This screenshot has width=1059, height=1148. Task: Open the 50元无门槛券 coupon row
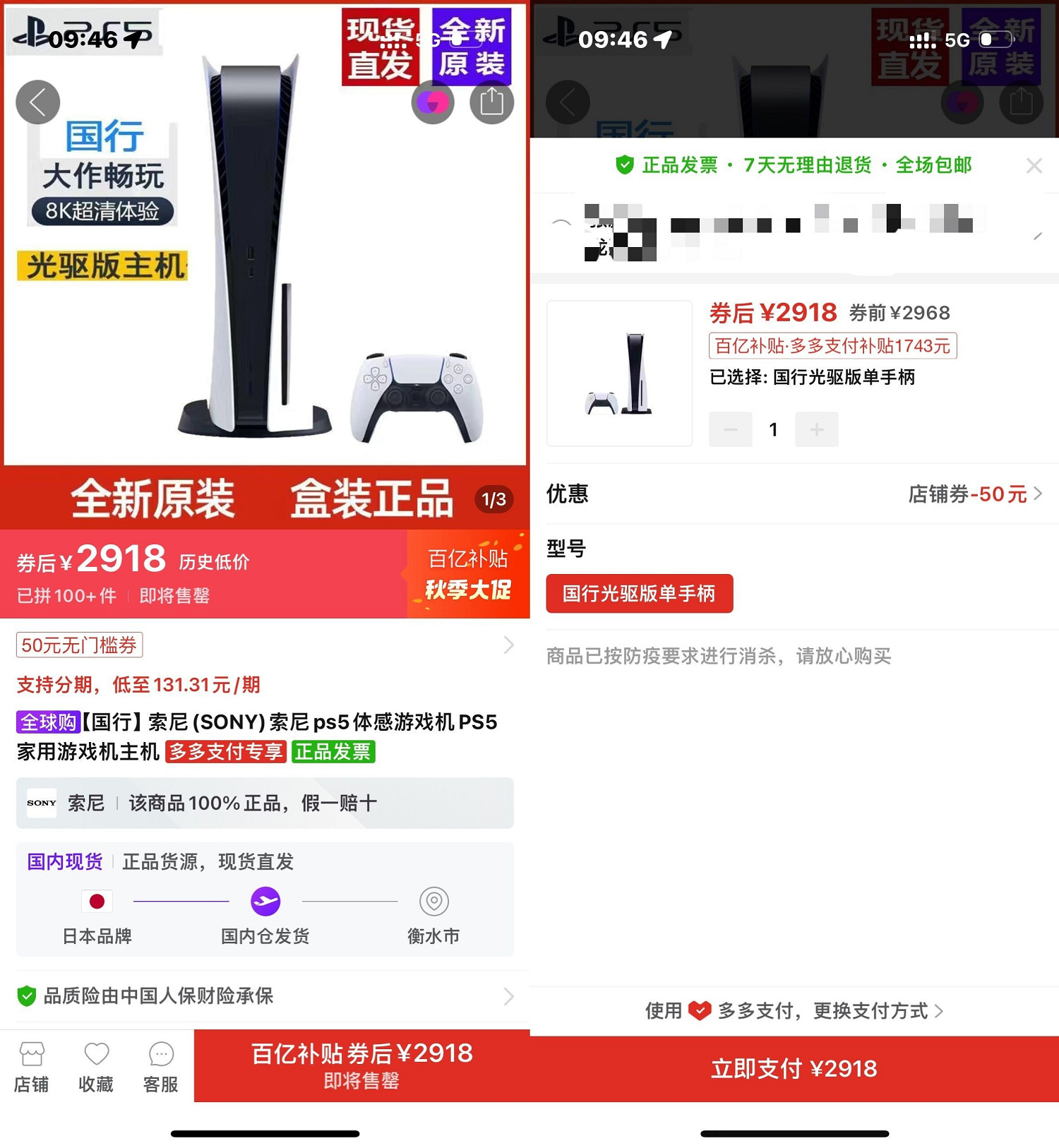[x=265, y=645]
